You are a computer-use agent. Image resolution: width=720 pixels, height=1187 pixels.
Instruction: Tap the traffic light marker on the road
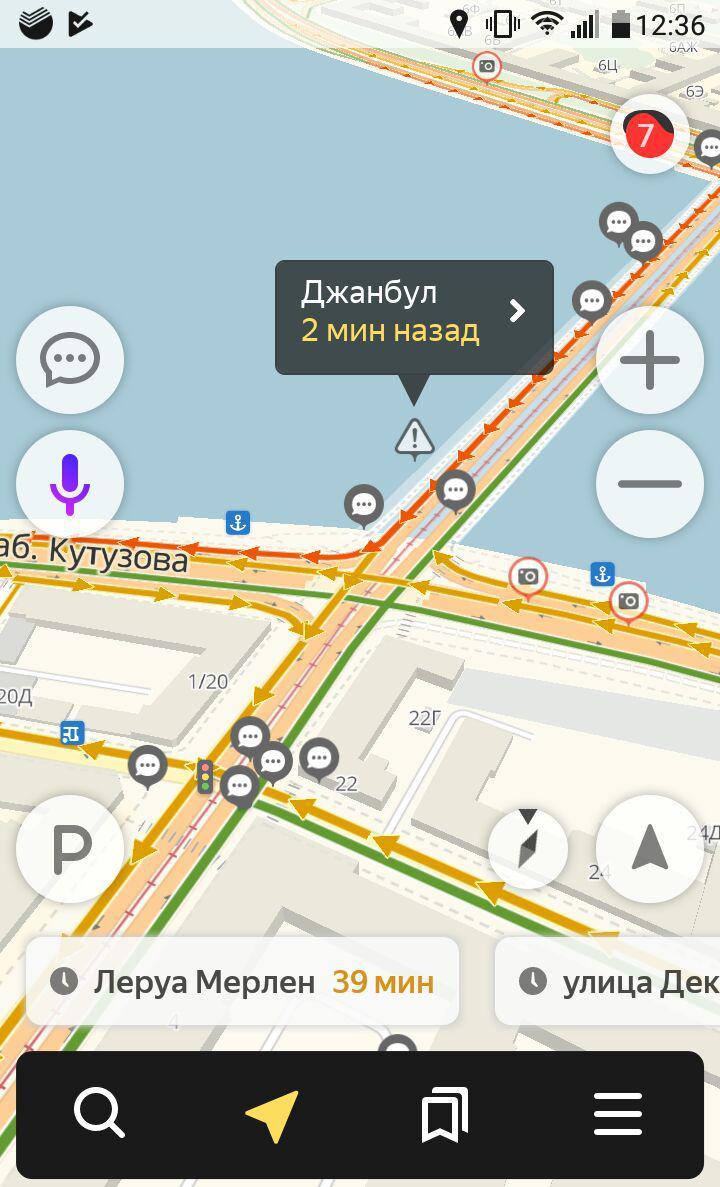[x=205, y=776]
